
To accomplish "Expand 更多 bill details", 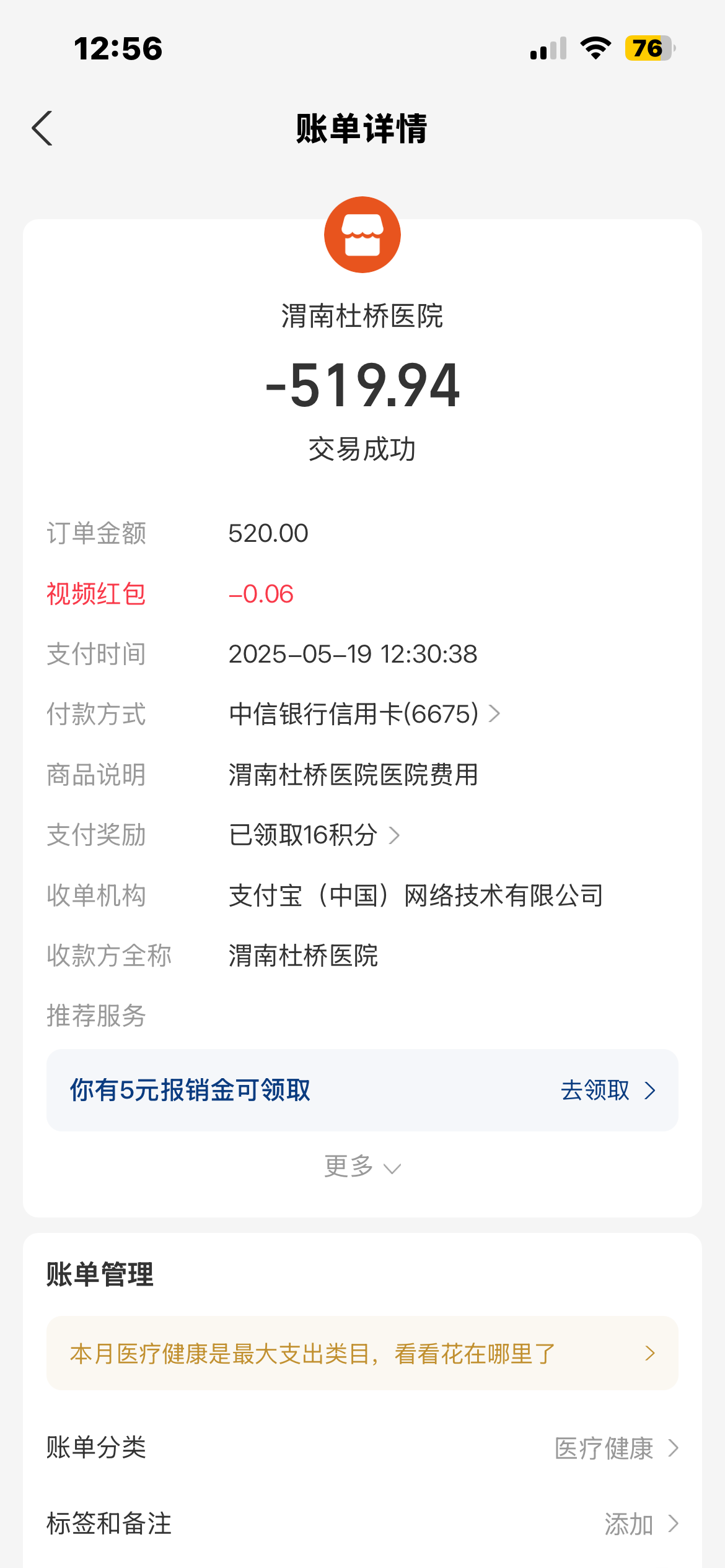I will (362, 1167).
